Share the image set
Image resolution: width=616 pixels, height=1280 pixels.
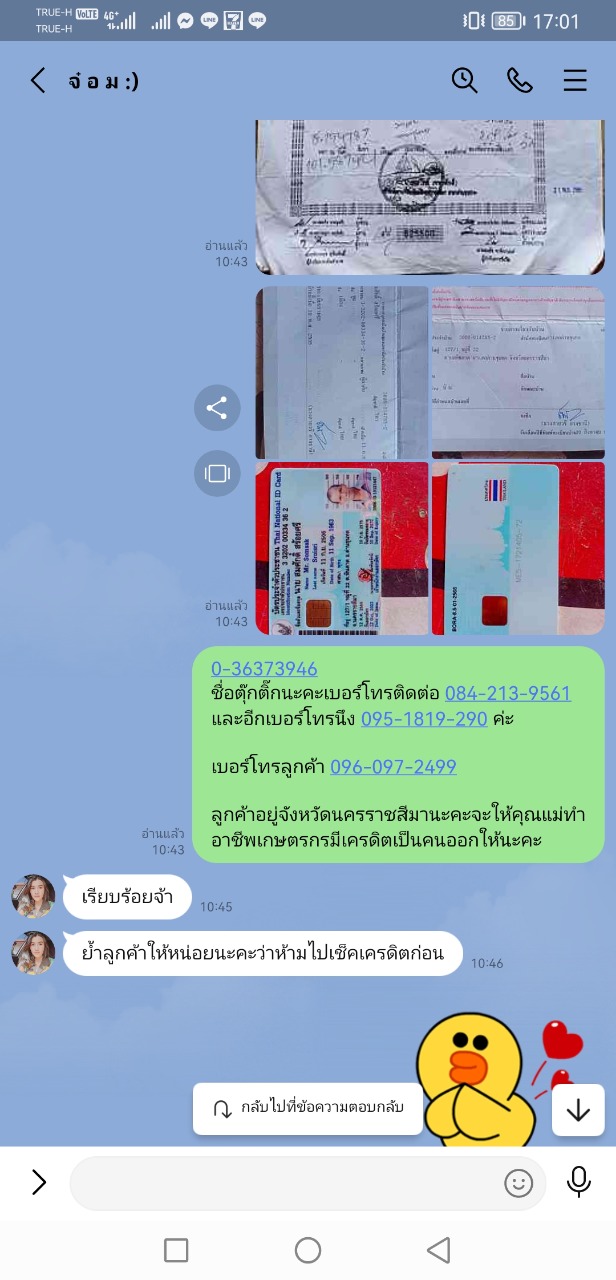click(217, 408)
